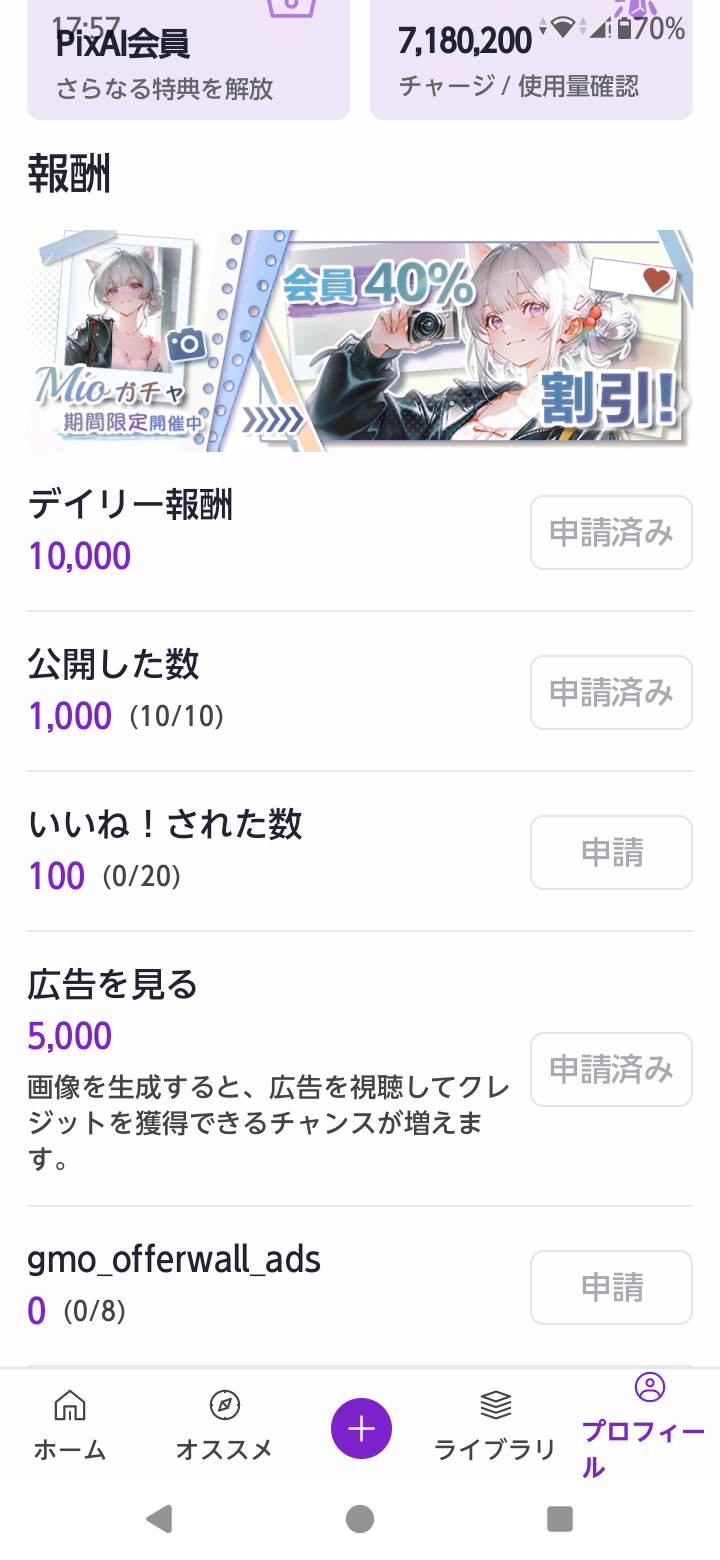This screenshot has width=720, height=1560.
Task: Open the チャージ / 使用量確認 credits card
Action: 531,65
